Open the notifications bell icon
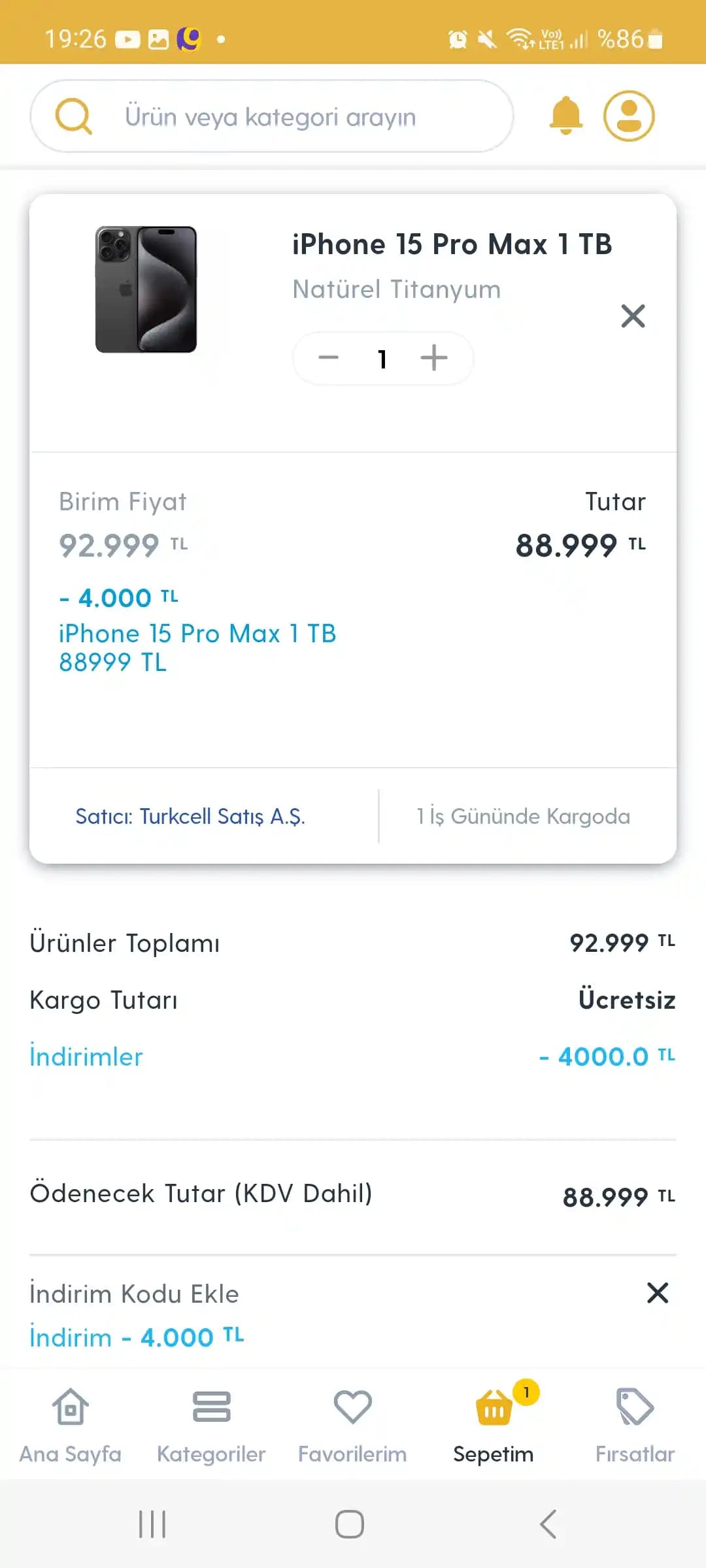This screenshot has width=706, height=1568. coord(566,116)
